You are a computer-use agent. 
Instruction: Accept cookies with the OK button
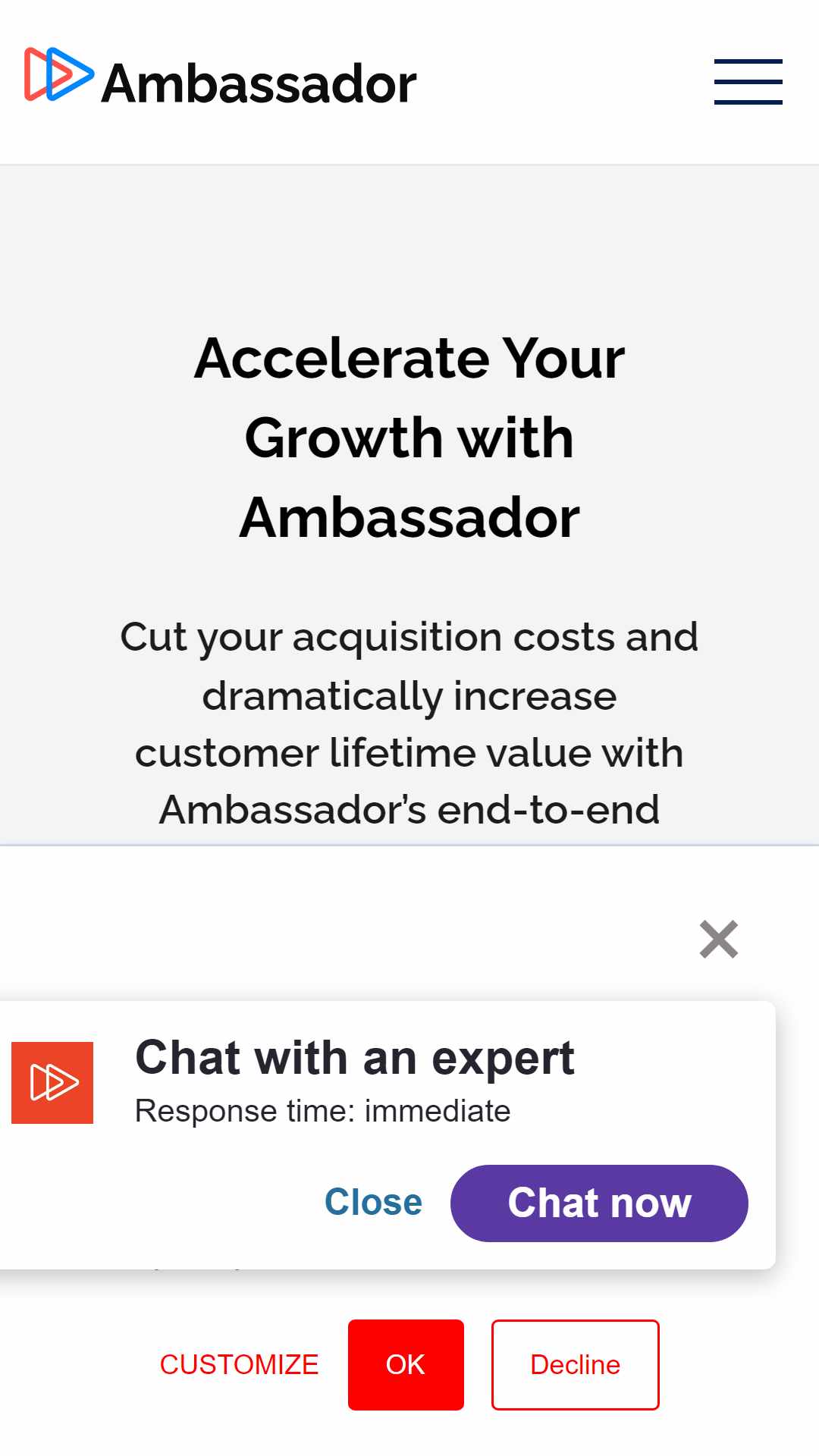click(406, 1365)
